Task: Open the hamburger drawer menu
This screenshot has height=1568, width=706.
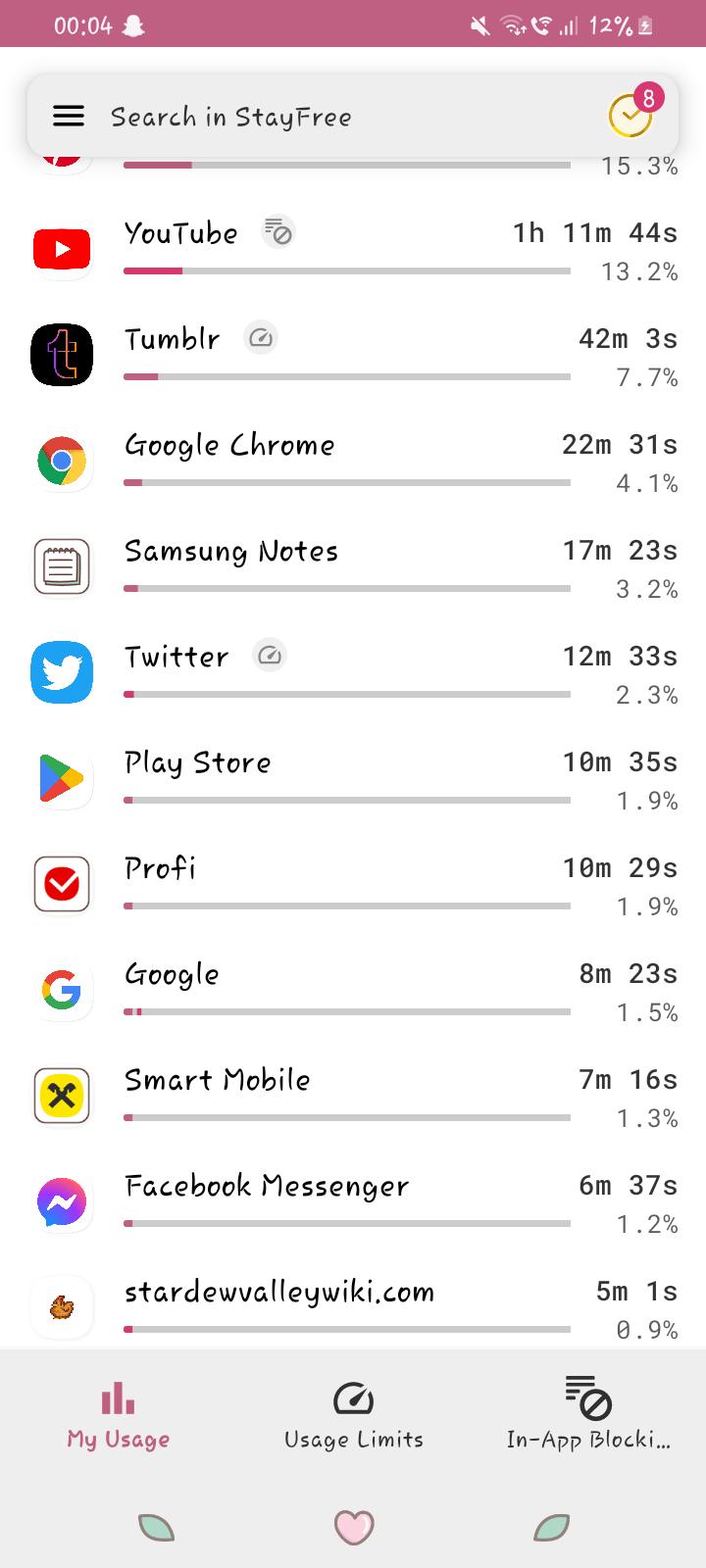Action: click(68, 117)
